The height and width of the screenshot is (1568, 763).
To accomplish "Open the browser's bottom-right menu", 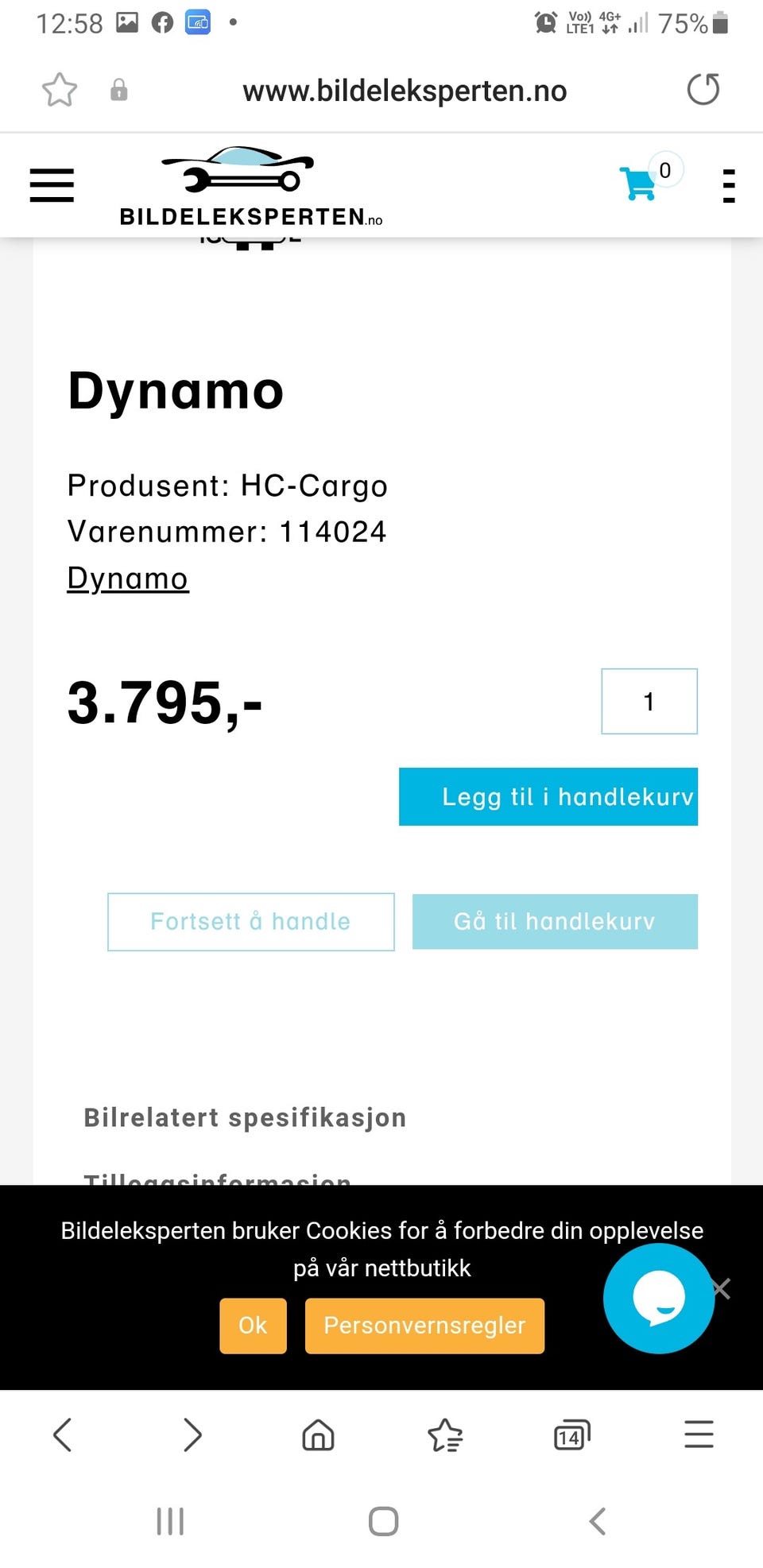I will 699,1435.
